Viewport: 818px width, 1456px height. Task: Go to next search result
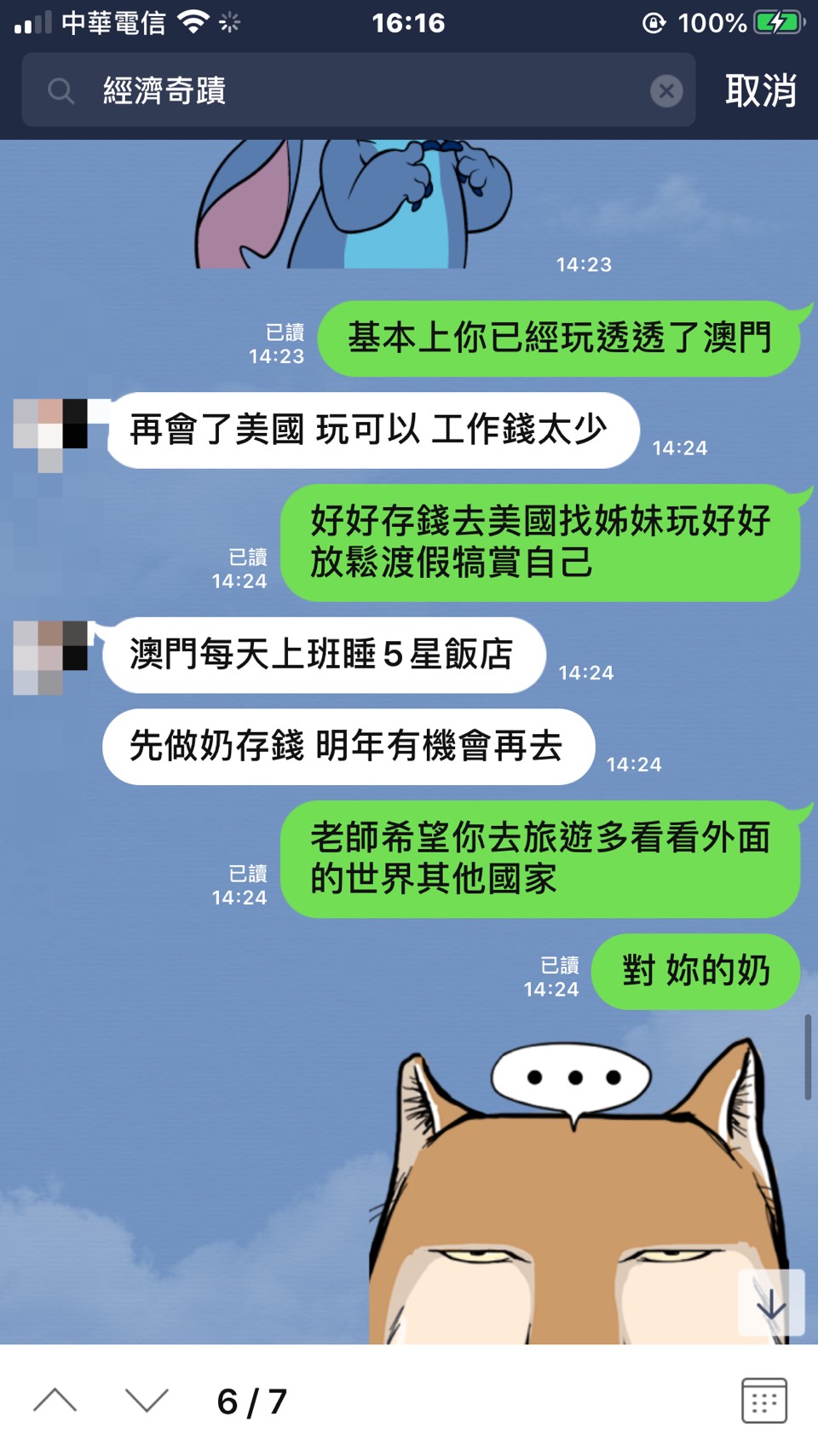[x=147, y=1401]
